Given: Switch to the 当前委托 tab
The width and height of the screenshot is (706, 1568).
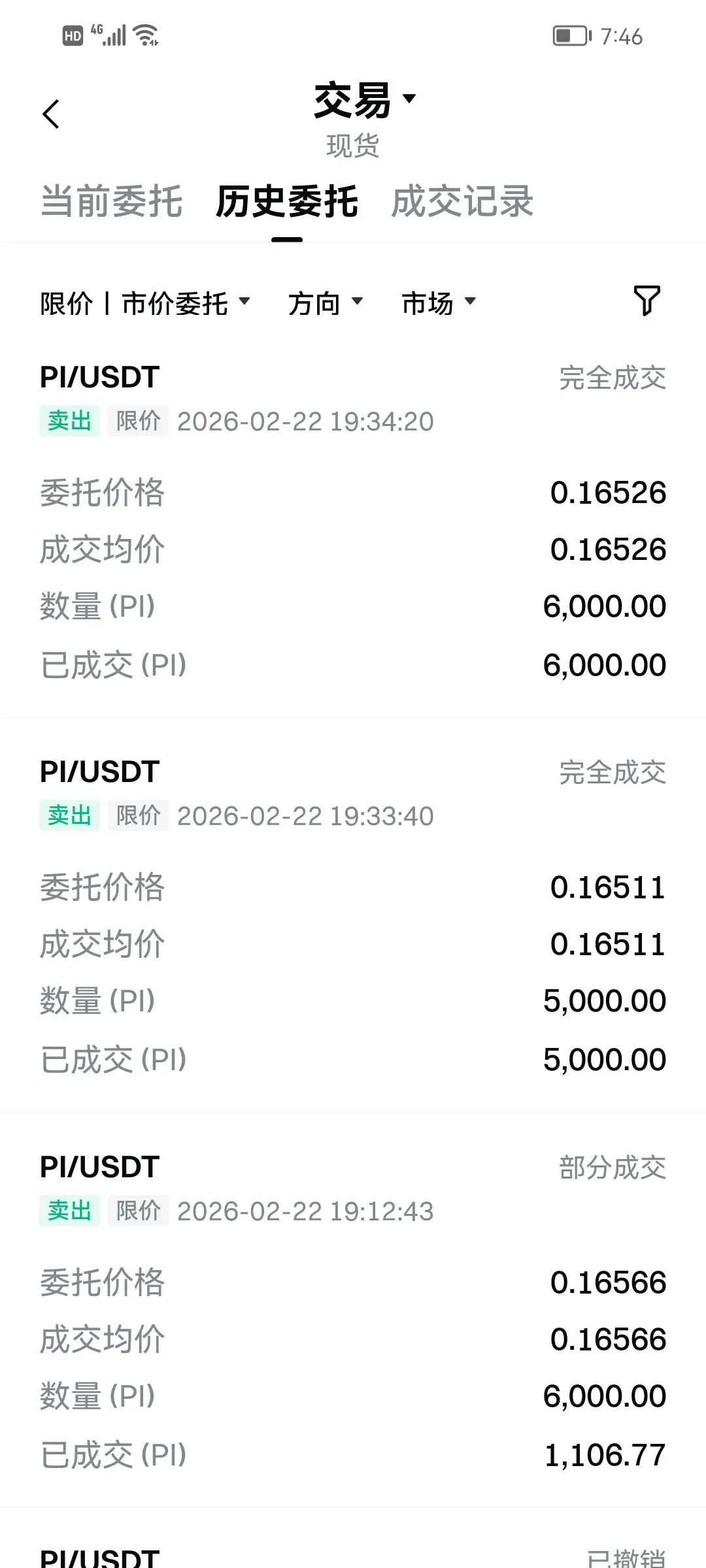Looking at the screenshot, I should 111,201.
